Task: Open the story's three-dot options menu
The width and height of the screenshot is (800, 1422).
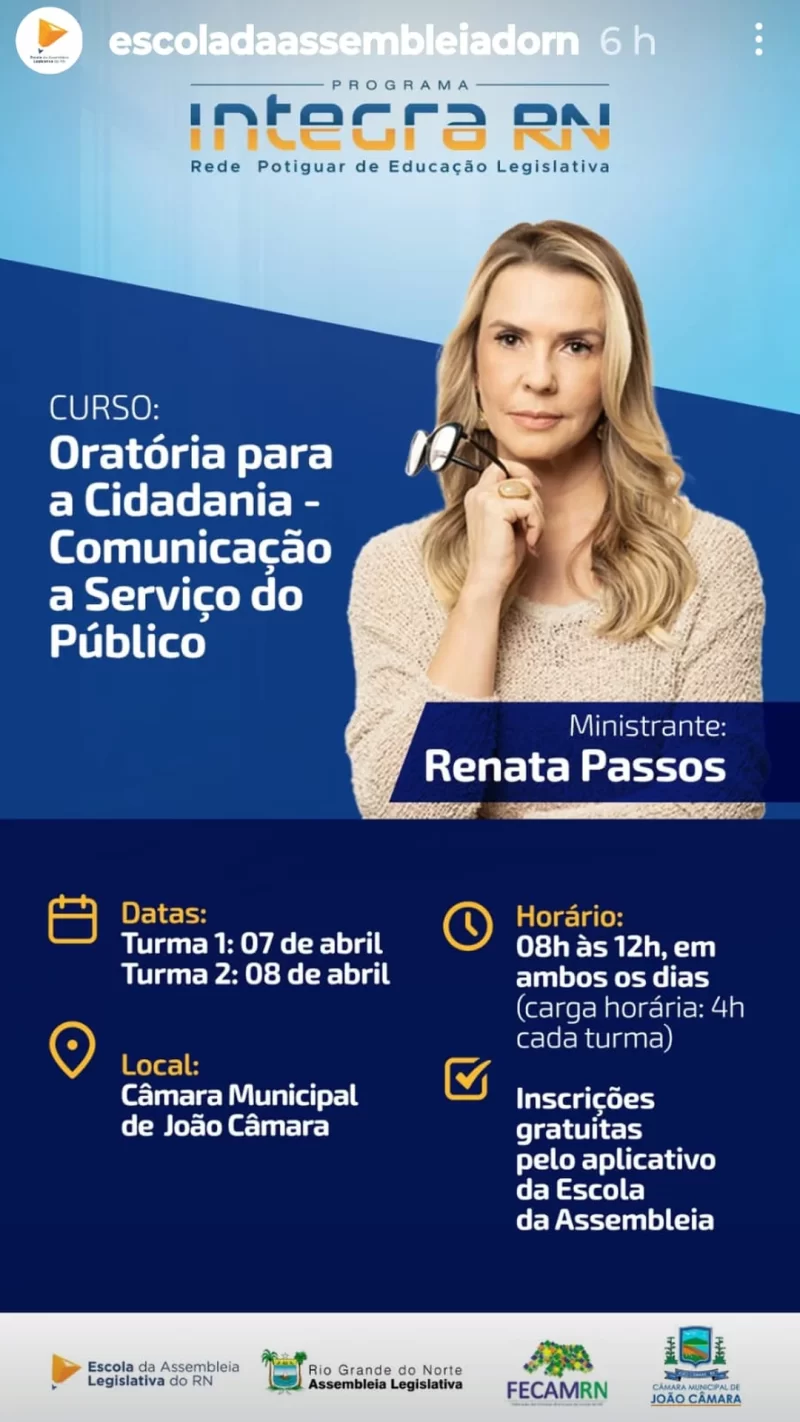Action: click(758, 40)
